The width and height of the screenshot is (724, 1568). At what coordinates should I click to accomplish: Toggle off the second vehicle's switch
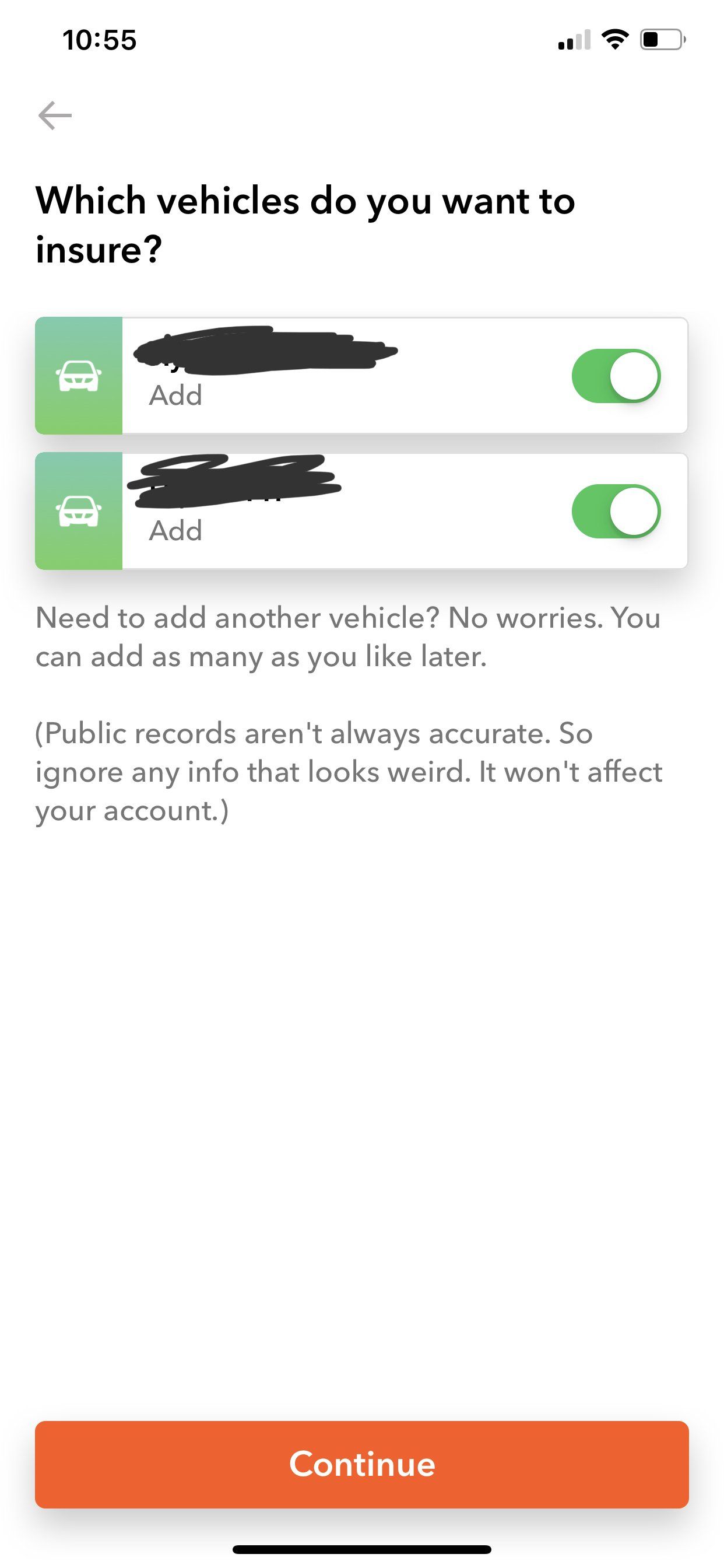[616, 512]
